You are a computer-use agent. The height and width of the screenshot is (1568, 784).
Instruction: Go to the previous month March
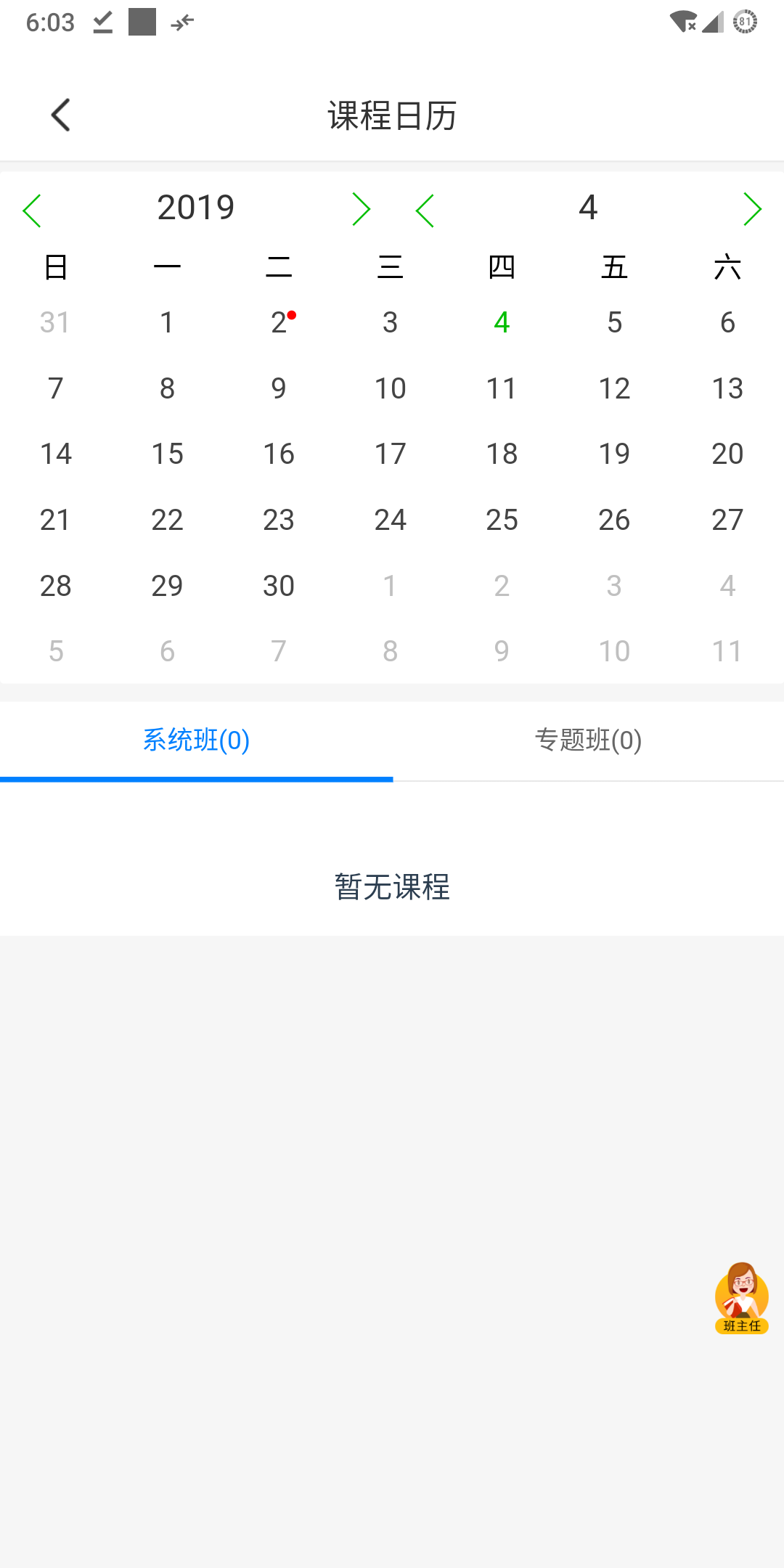pyautogui.click(x=424, y=210)
